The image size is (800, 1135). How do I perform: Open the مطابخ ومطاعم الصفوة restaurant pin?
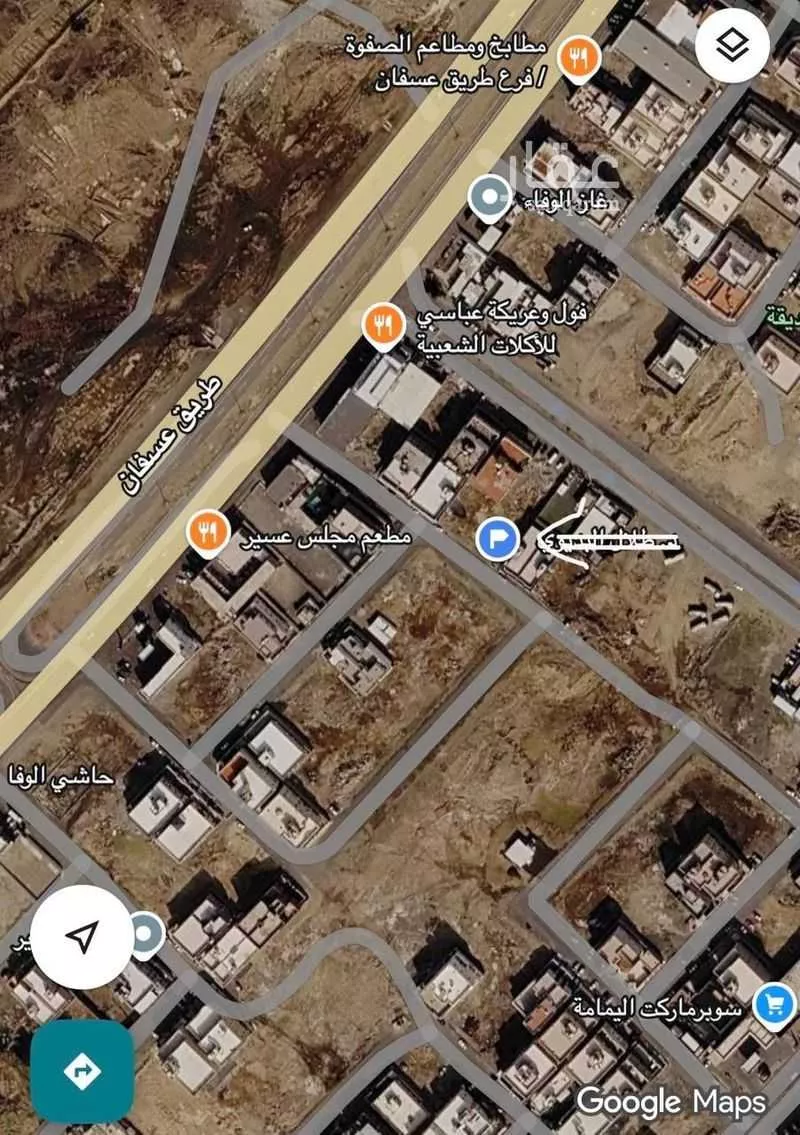coord(578,59)
